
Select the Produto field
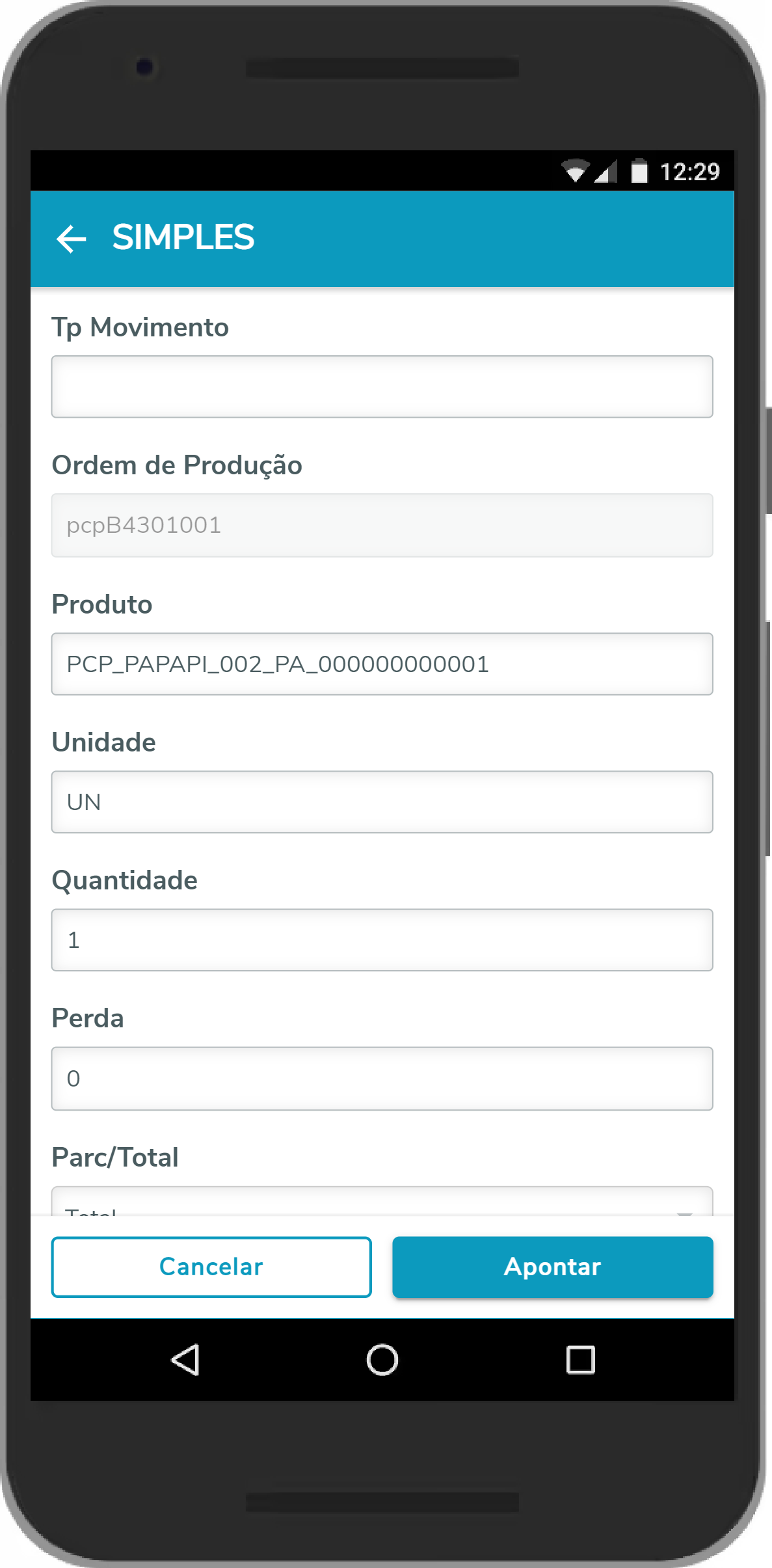tap(382, 664)
